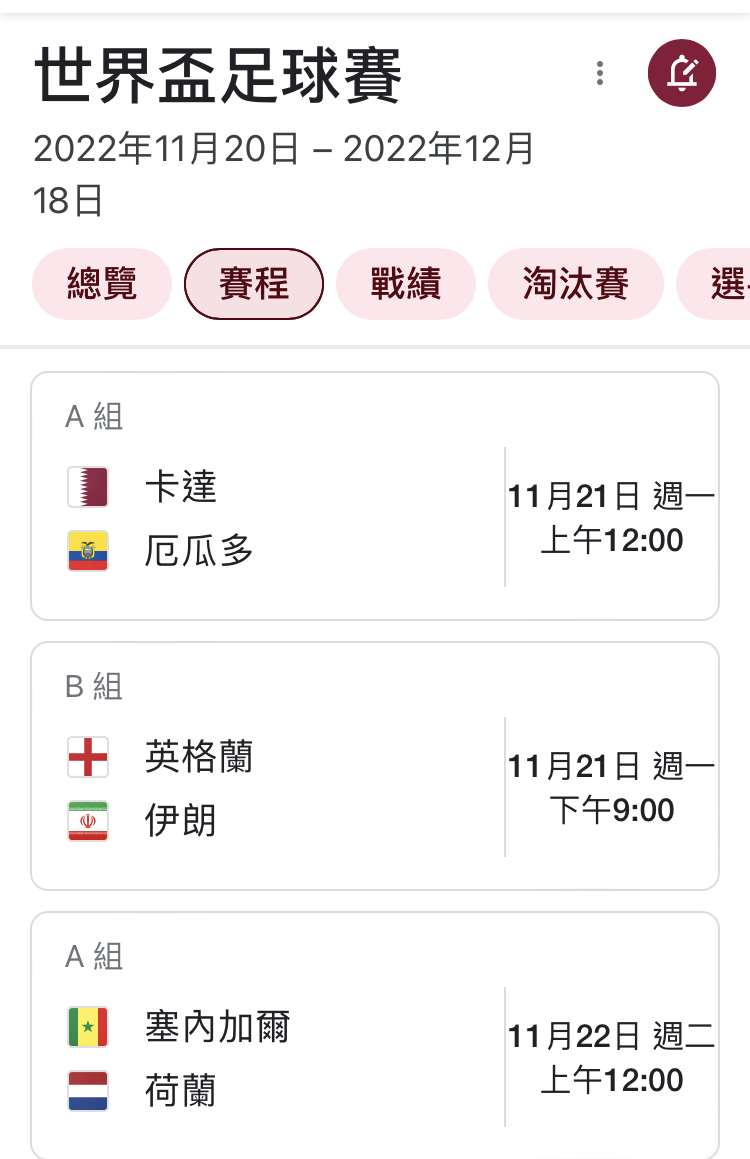Screen dimensions: 750x1159
Task: Switch to the 總覽 tab
Action: 102,285
